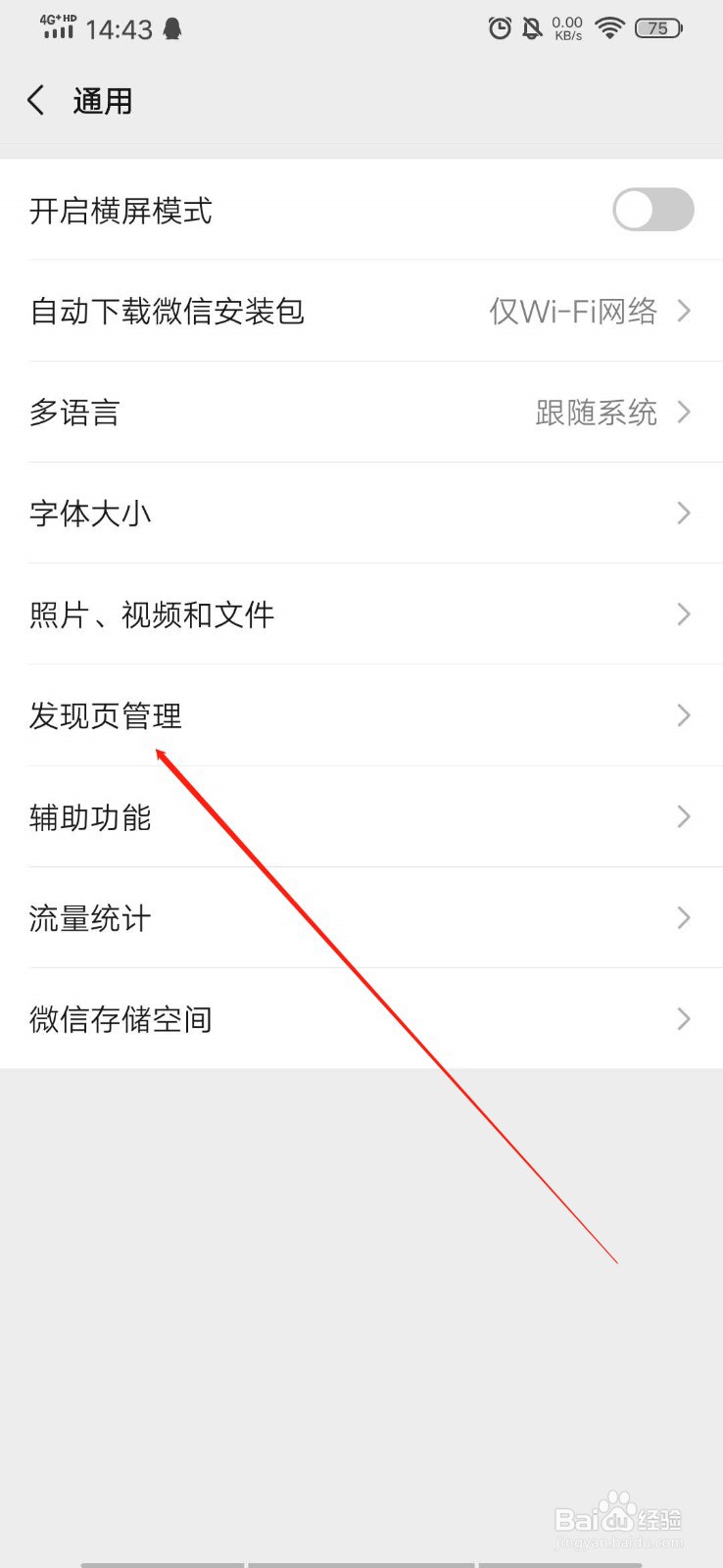Open the 发现页管理 settings entry
Viewport: 723px width, 1568px height.
[362, 715]
